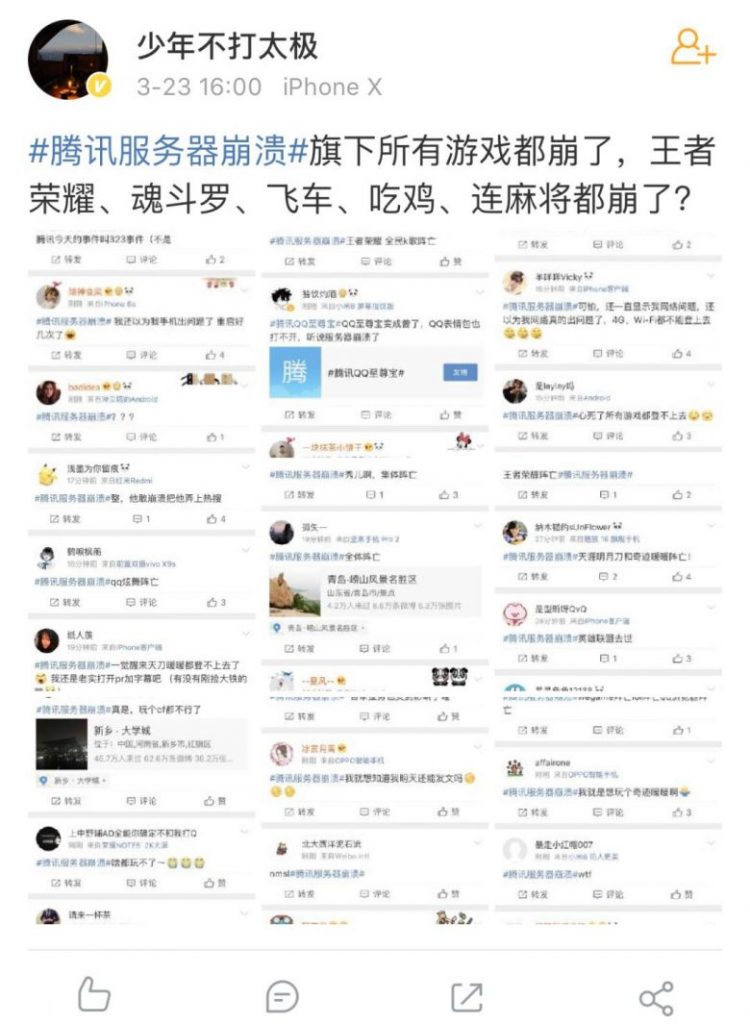The height and width of the screenshot is (1024, 750).
Task: Open 少年不打太极's profile avatar
Action: [x=68, y=60]
